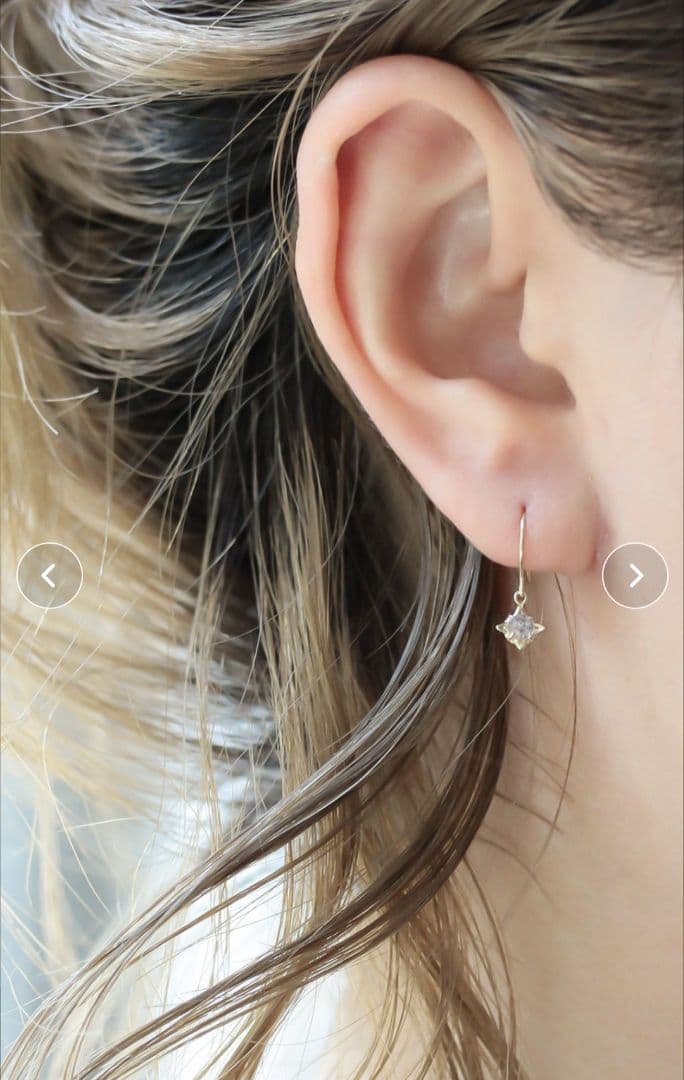Advance to the next product photo
The width and height of the screenshot is (684, 1080).
pyautogui.click(x=635, y=575)
